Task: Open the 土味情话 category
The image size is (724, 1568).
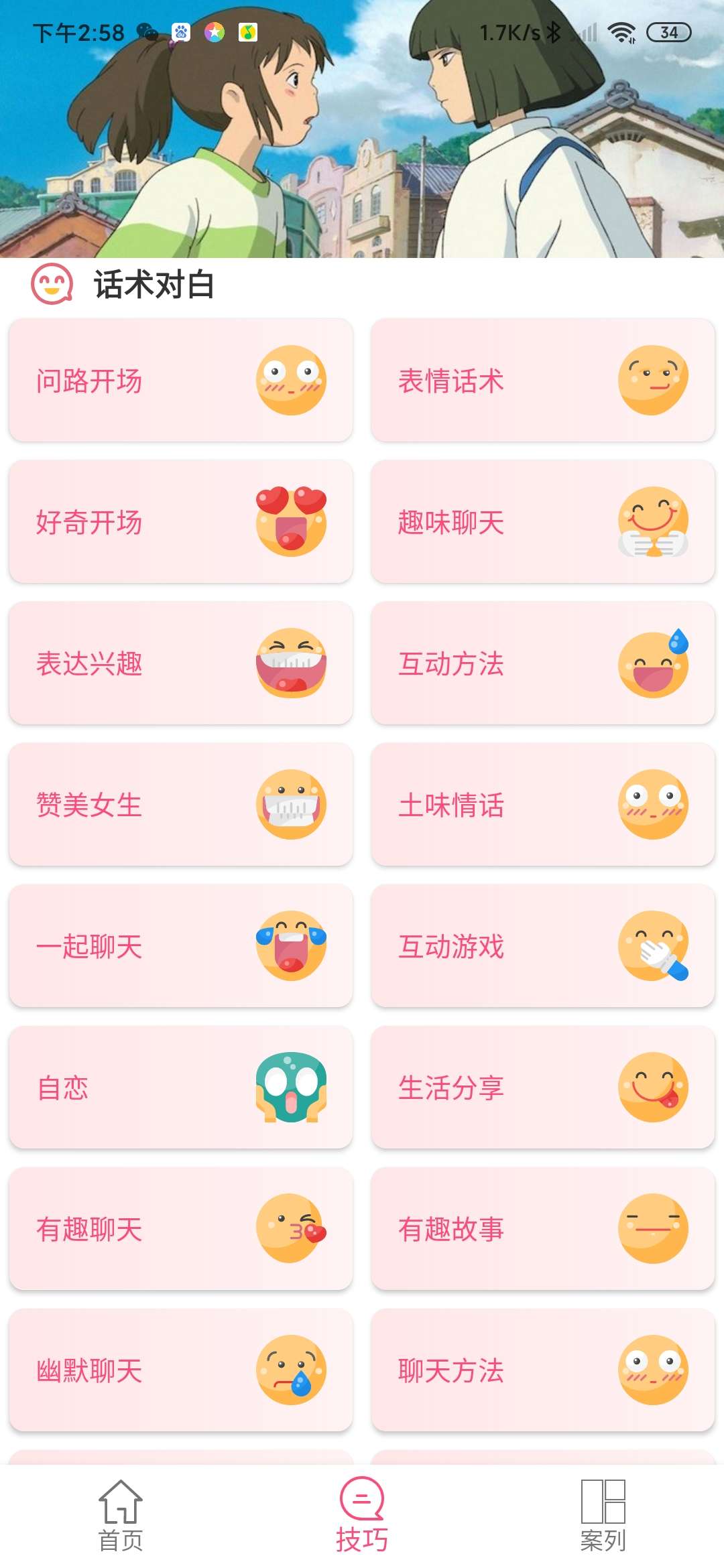Action: pyautogui.click(x=543, y=806)
